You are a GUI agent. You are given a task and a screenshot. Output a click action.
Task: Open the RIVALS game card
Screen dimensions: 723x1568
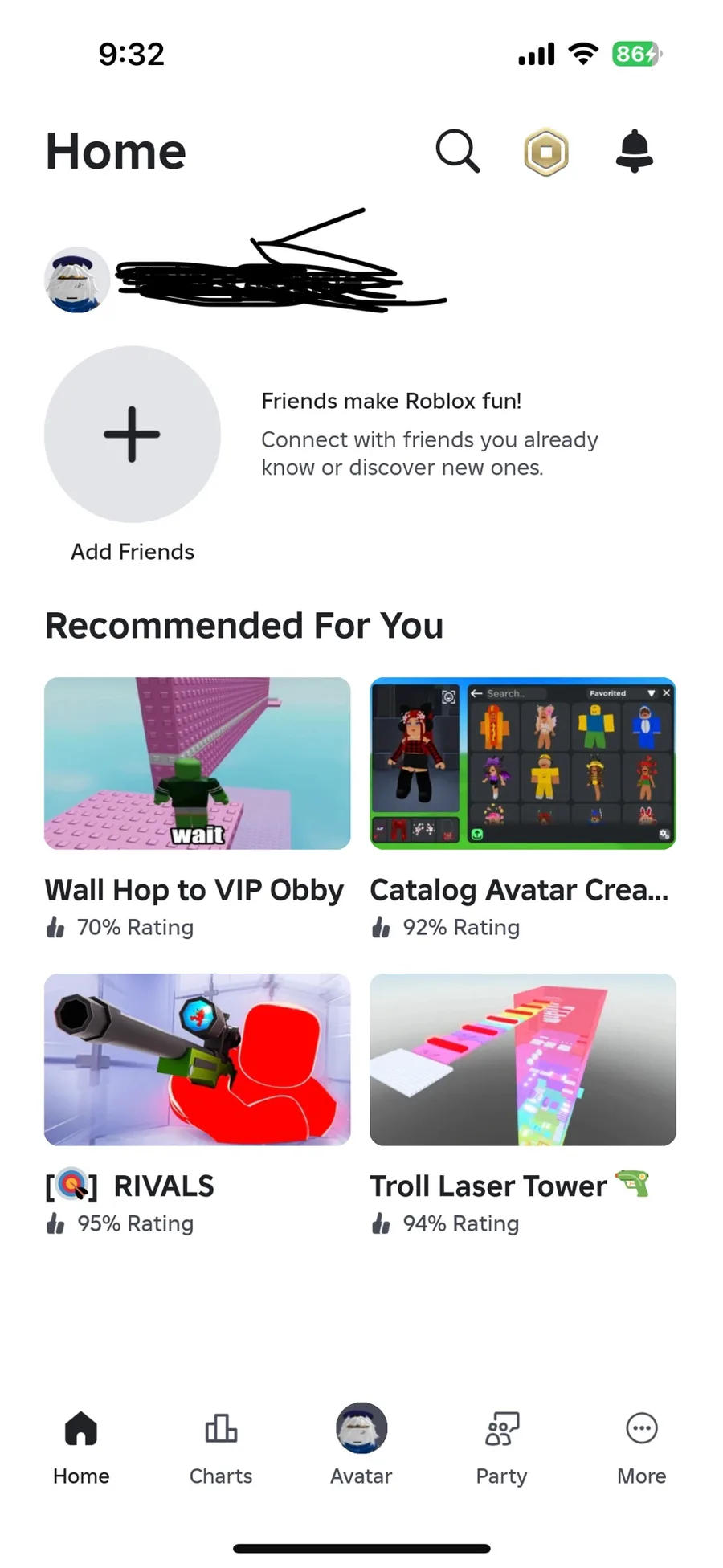pyautogui.click(x=197, y=1059)
